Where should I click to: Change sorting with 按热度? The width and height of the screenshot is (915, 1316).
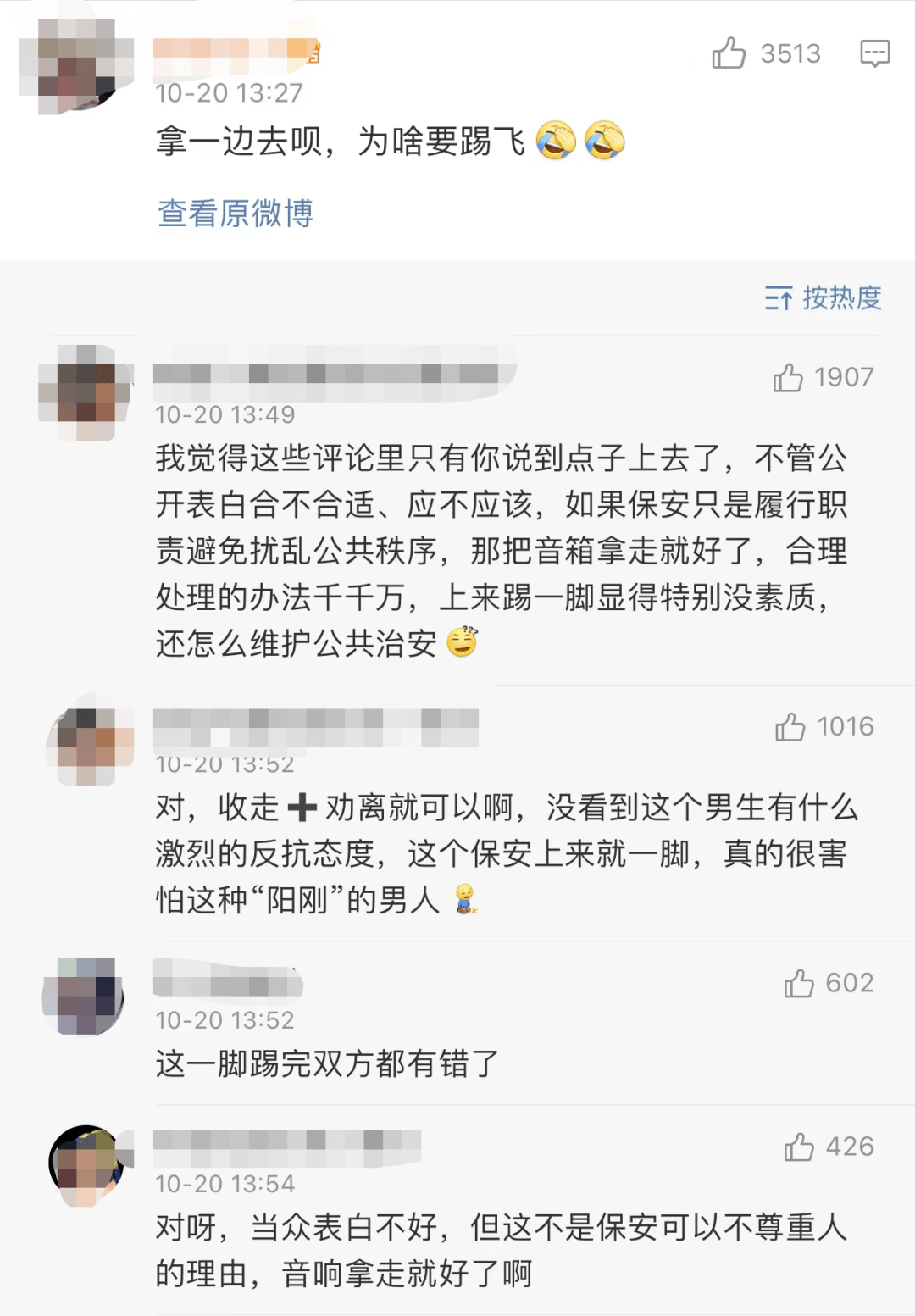823,297
